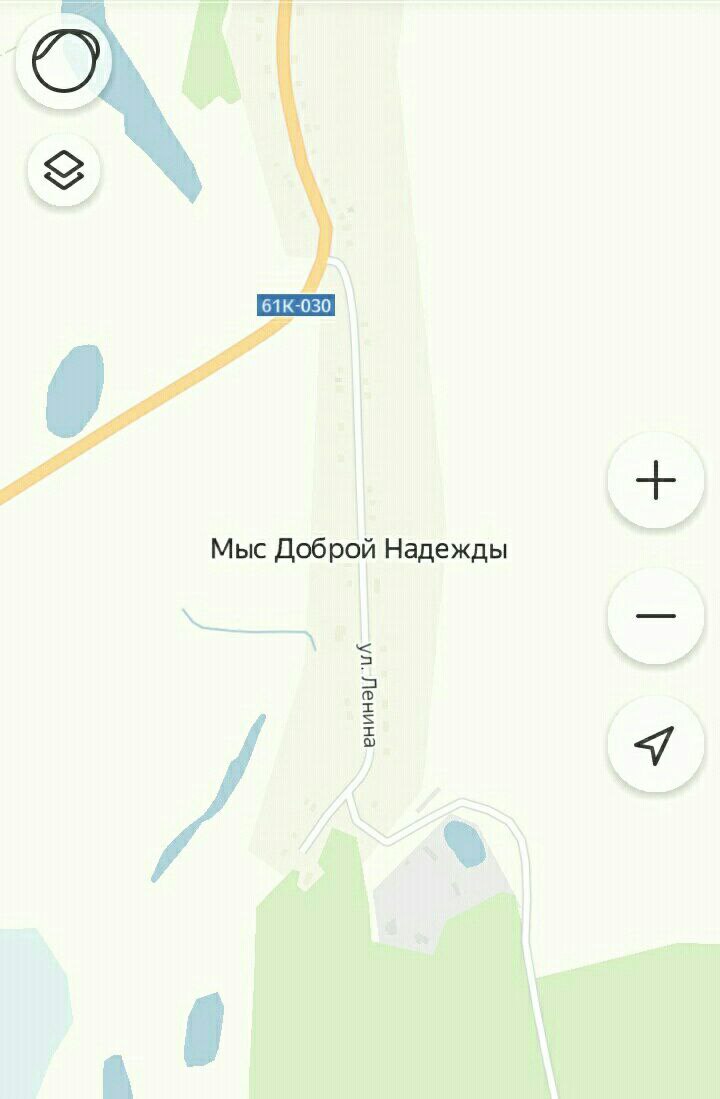Open the Alice voice assistant button

point(65,63)
